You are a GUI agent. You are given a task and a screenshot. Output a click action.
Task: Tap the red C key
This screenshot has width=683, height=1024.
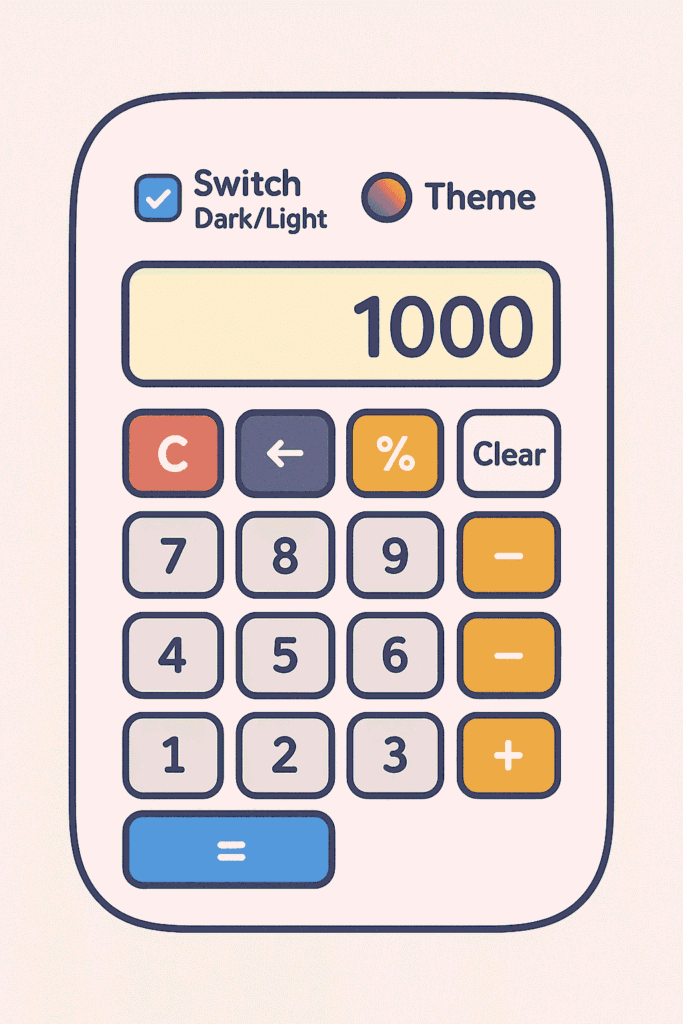click(x=173, y=454)
